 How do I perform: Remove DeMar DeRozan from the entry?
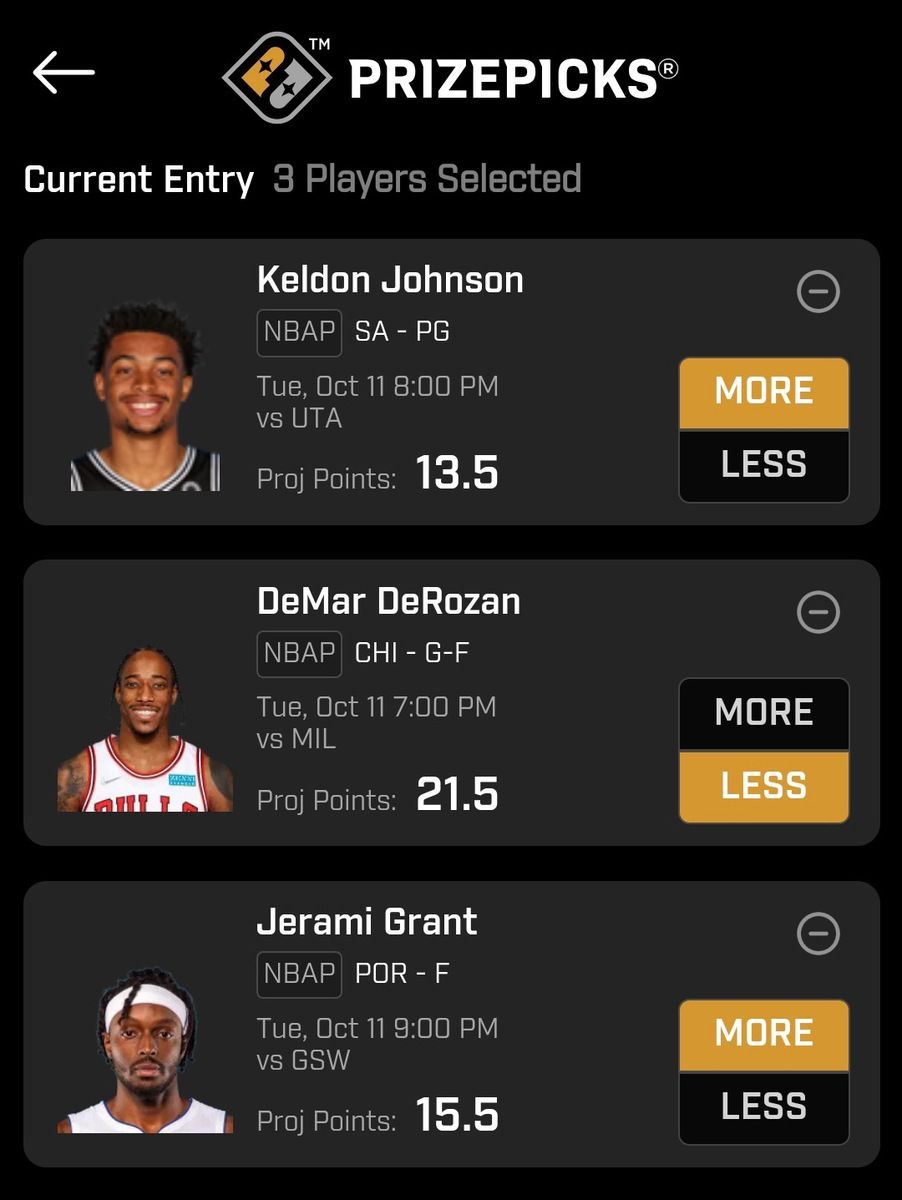click(818, 613)
